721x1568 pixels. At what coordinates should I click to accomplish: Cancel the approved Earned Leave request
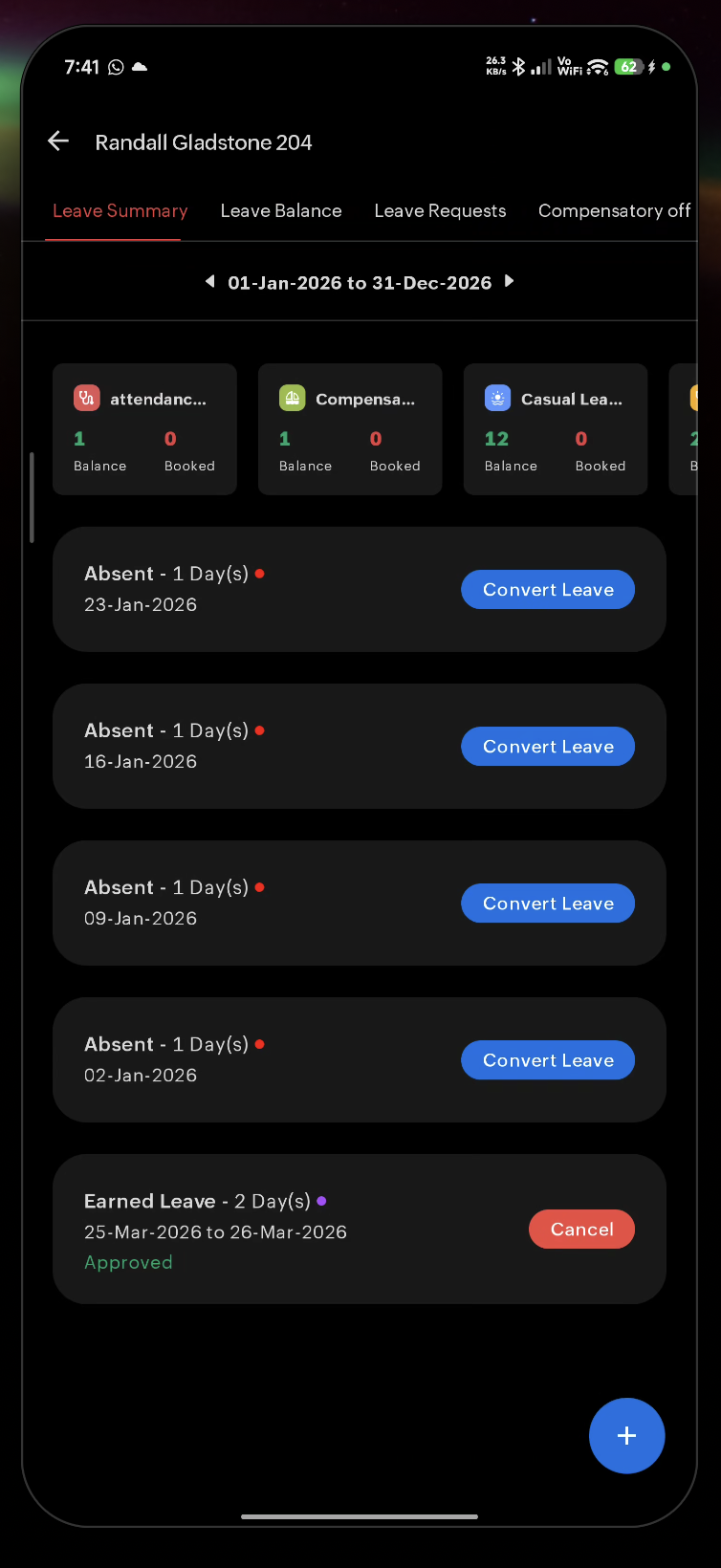(x=581, y=1230)
